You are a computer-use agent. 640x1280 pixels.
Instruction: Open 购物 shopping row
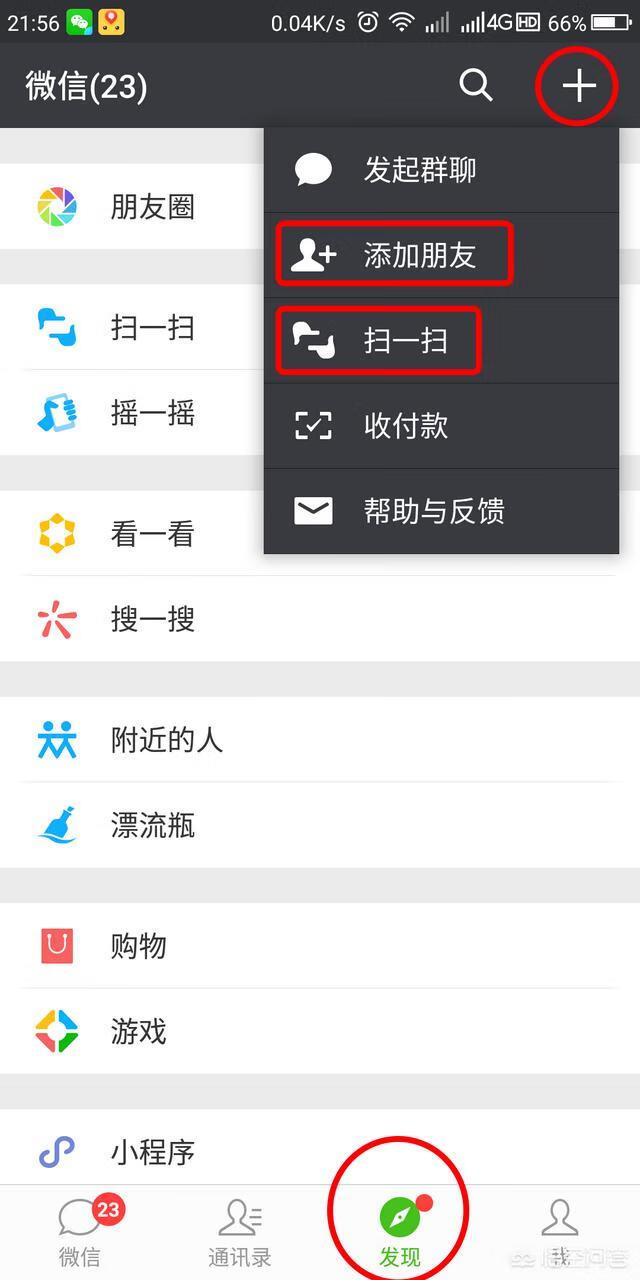[138, 947]
